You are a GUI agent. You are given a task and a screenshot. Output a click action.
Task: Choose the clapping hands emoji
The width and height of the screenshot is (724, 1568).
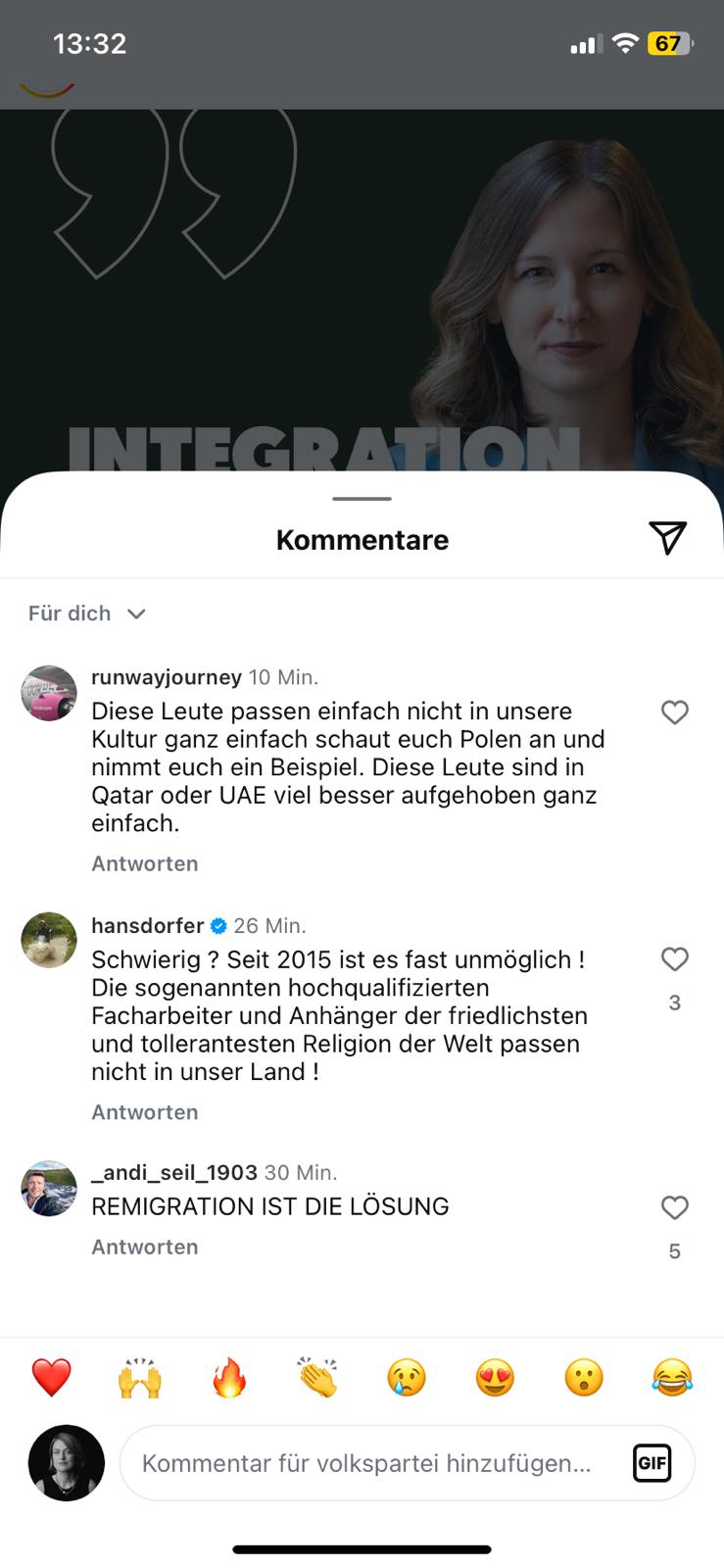tap(317, 1378)
